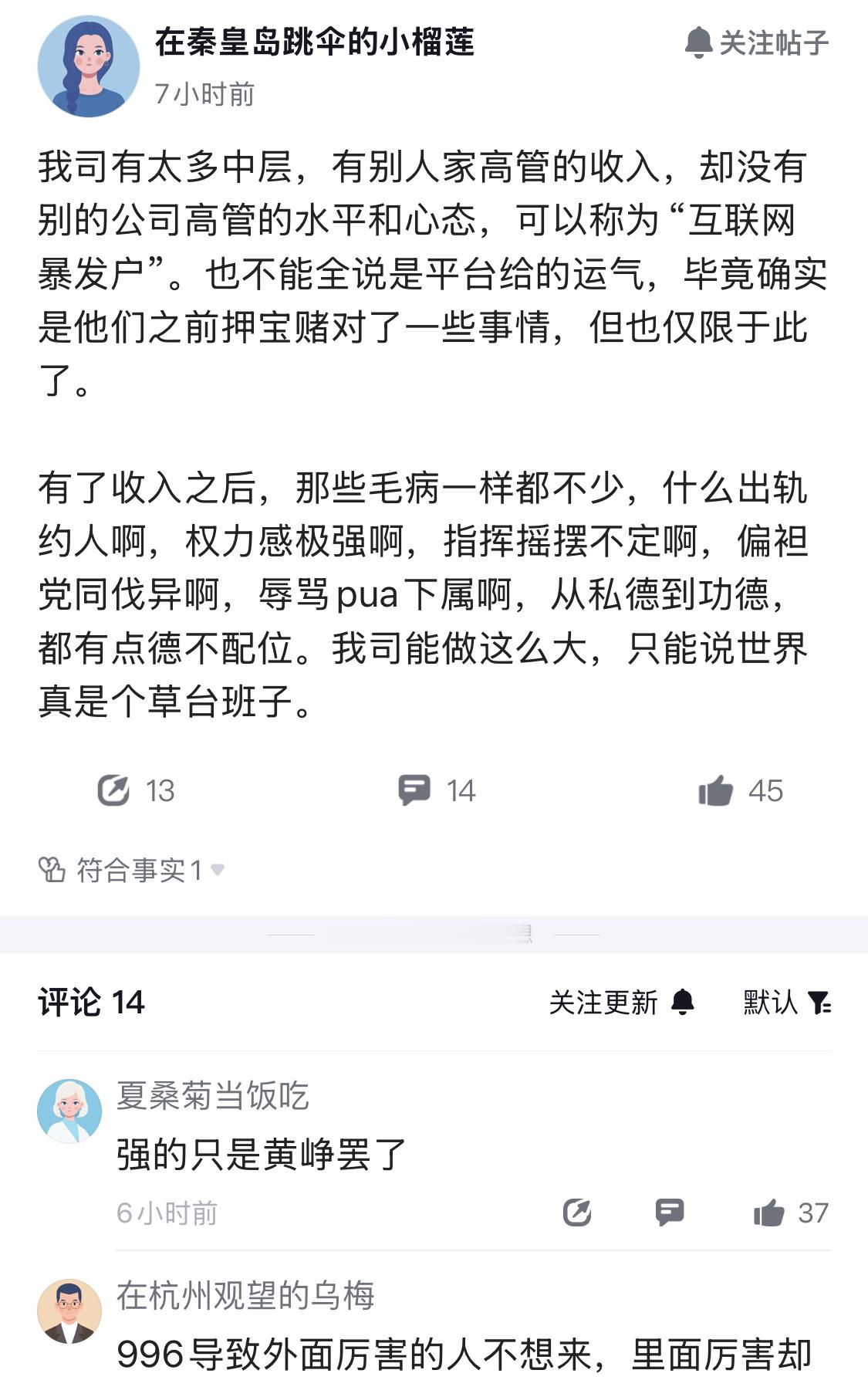Tap the thumbs-up icon showing 45 likes
Screen dimensions: 868x1380
(x=715, y=789)
